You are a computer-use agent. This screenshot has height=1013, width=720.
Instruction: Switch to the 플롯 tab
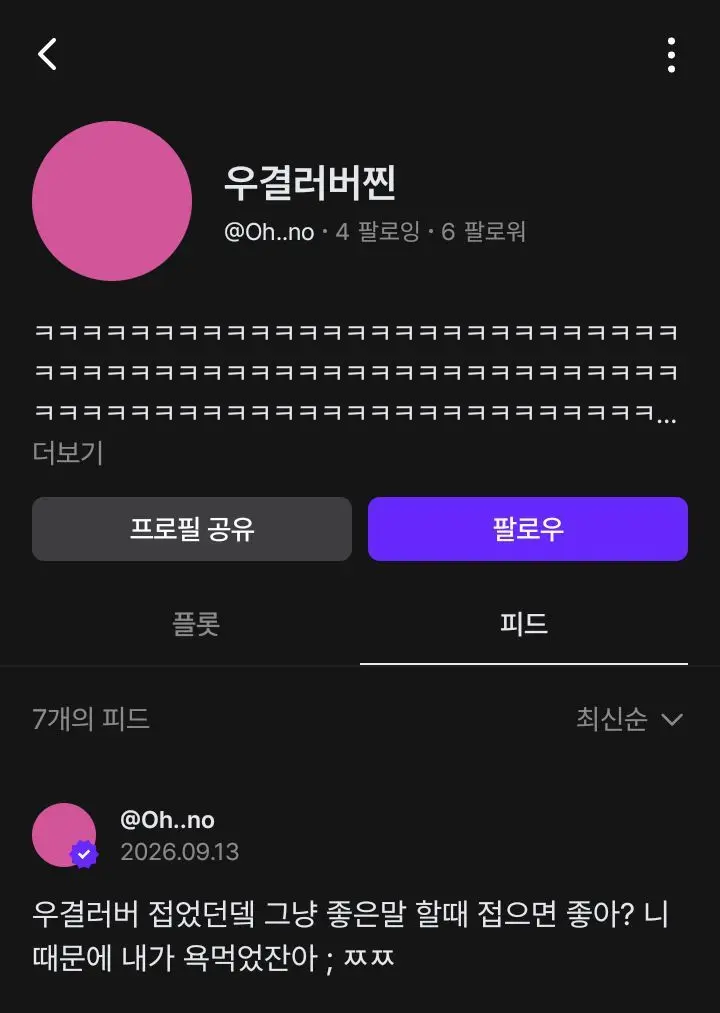tap(196, 624)
